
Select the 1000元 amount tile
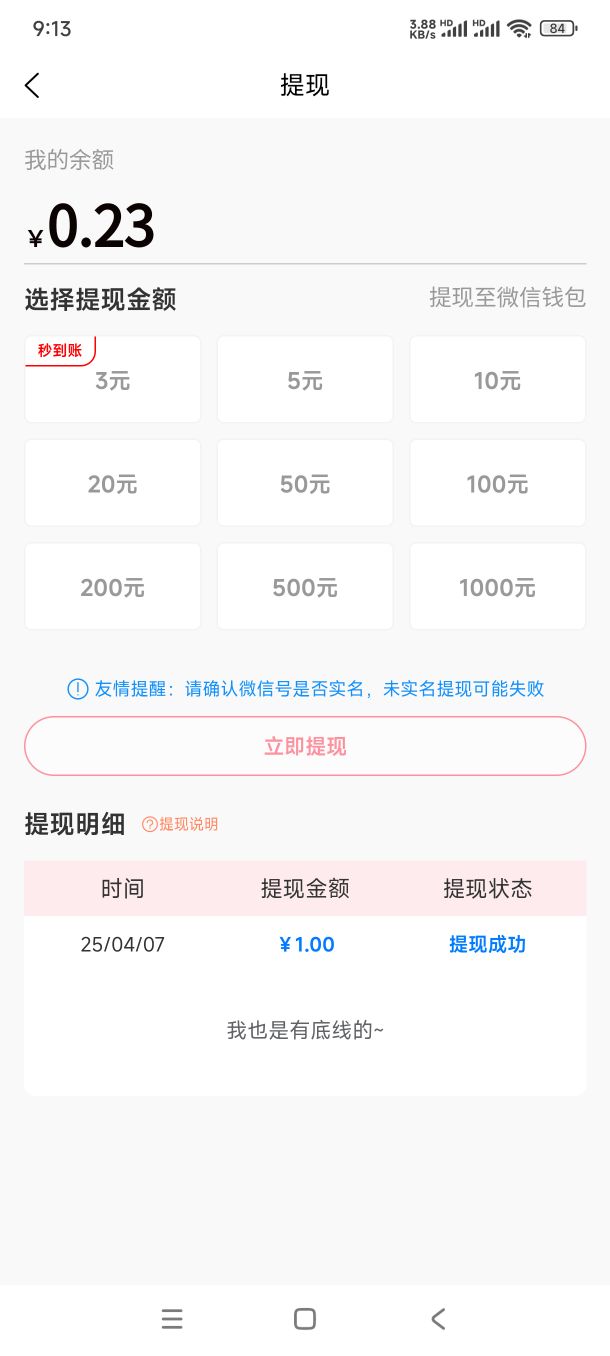[497, 587]
